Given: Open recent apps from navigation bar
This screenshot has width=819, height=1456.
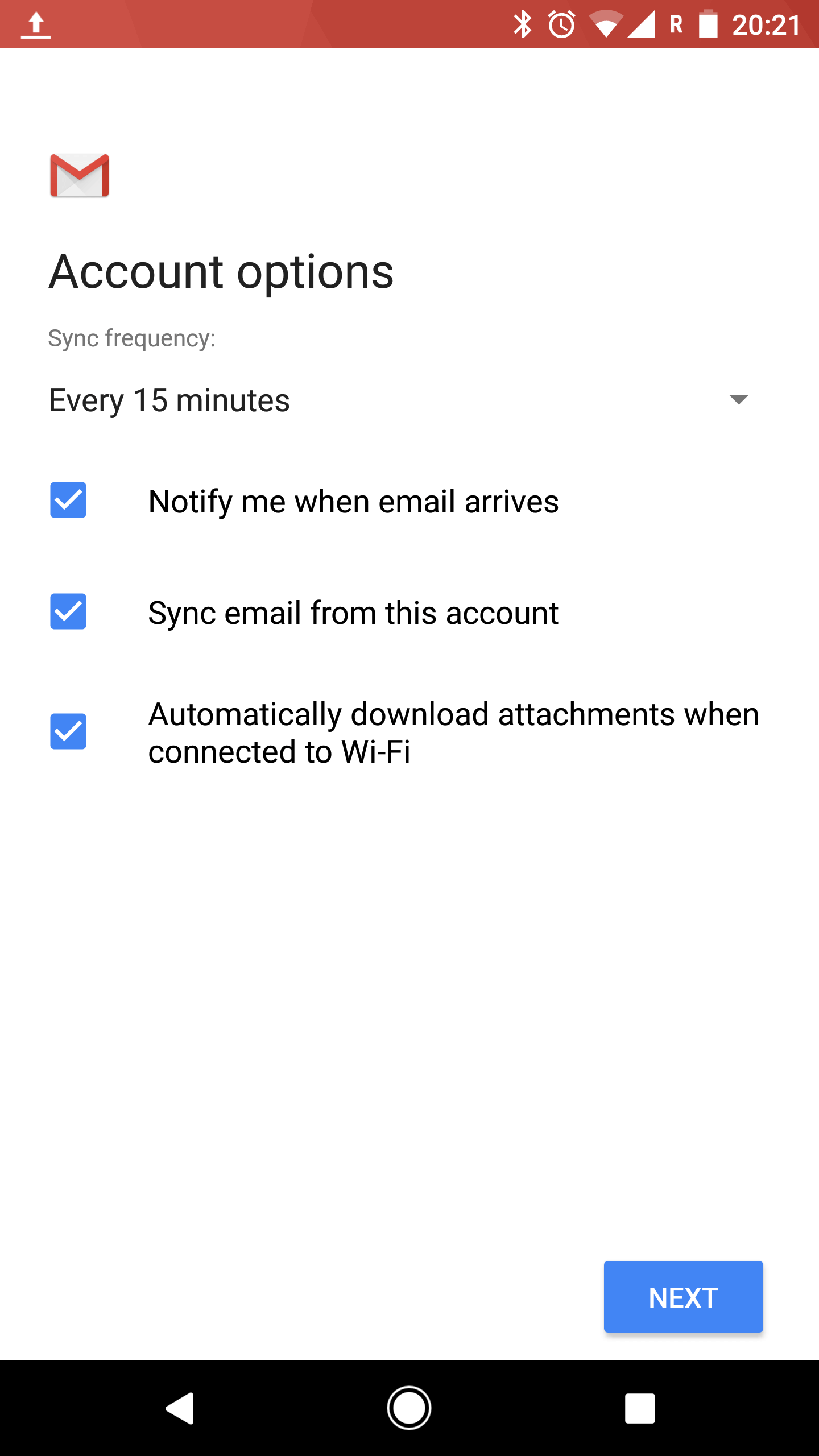Looking at the screenshot, I should coord(639,1408).
